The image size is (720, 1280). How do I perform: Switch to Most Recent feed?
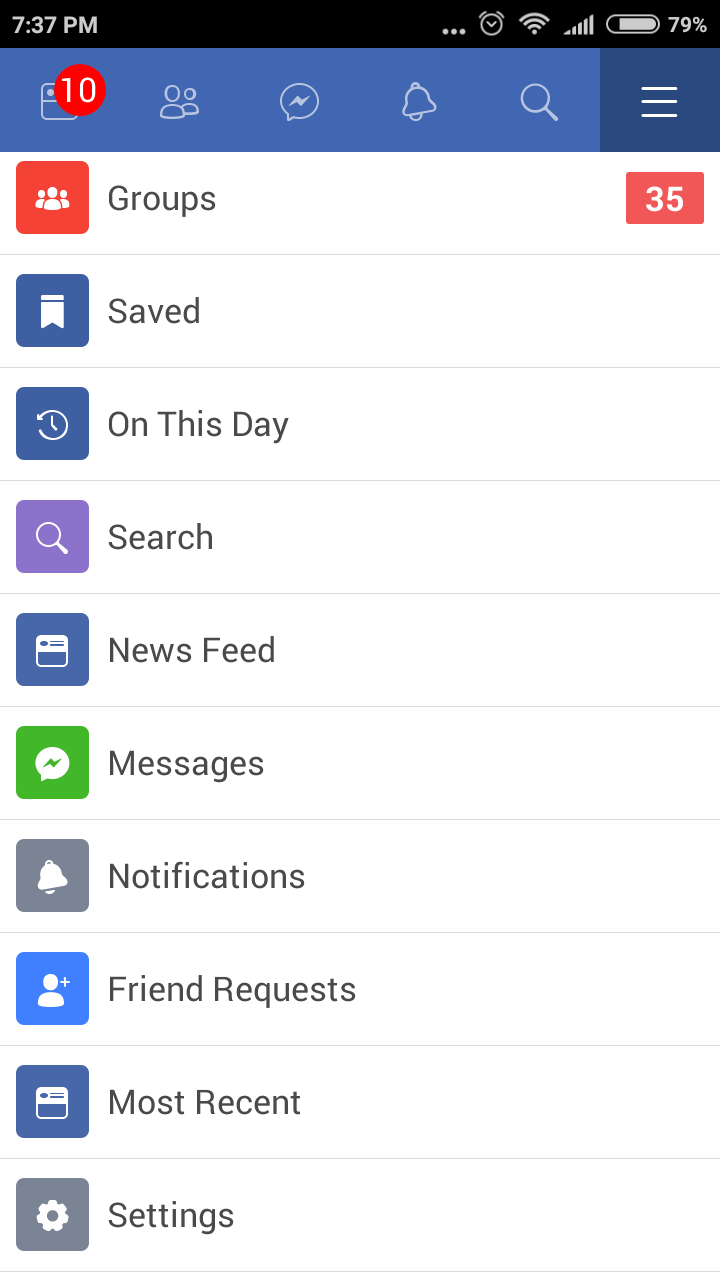(x=204, y=1101)
